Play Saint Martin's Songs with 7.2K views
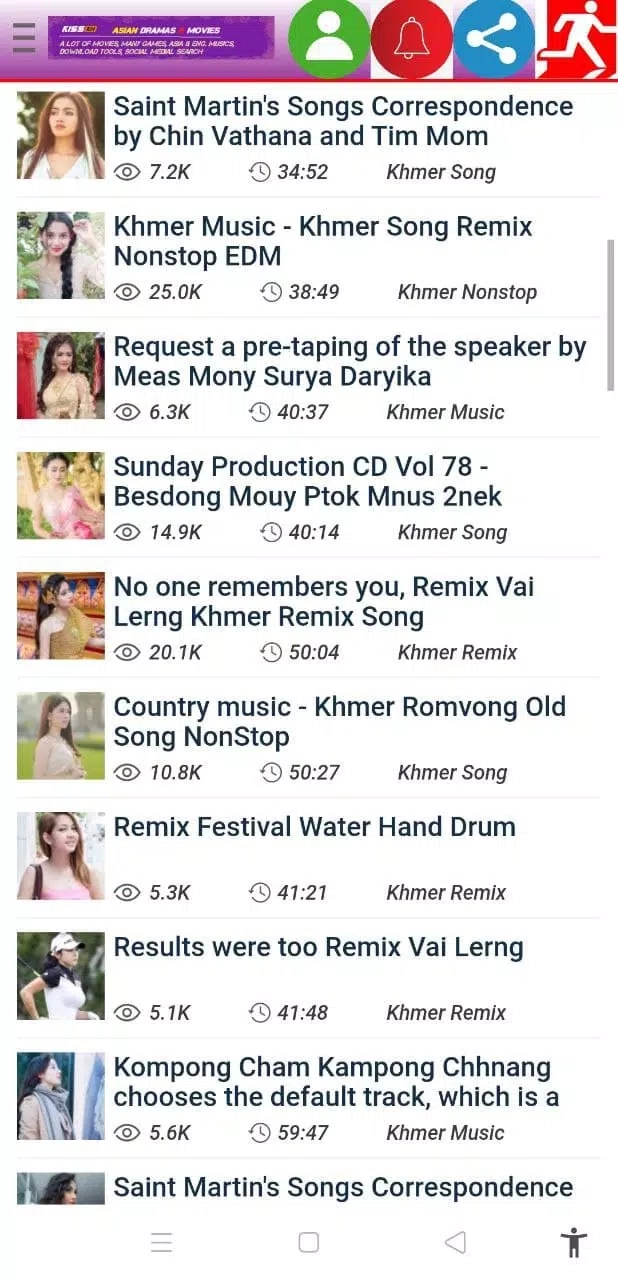Viewport: 618px width, 1280px height. pyautogui.click(x=343, y=121)
